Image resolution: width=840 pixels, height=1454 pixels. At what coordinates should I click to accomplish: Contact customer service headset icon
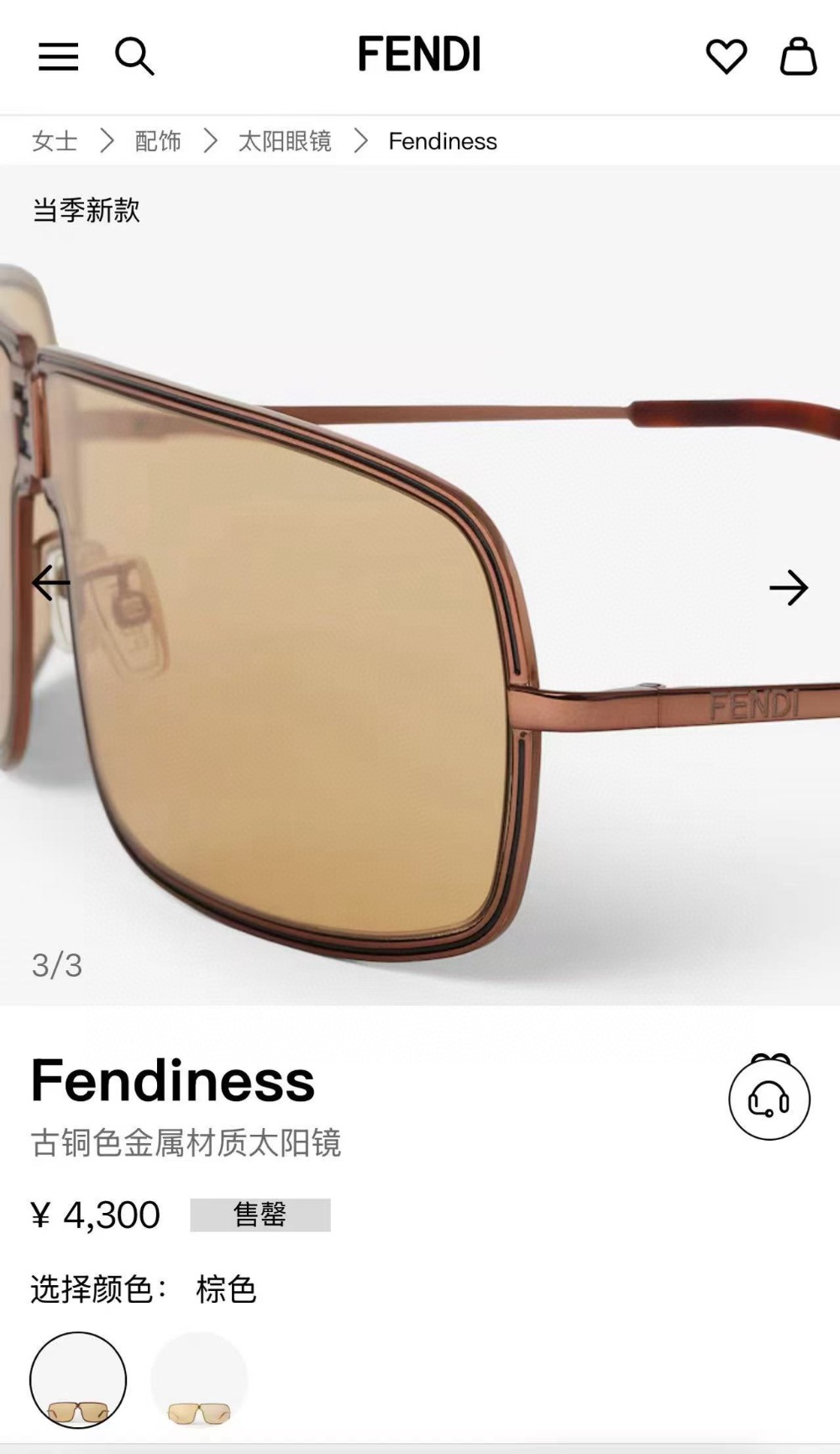pos(769,1099)
